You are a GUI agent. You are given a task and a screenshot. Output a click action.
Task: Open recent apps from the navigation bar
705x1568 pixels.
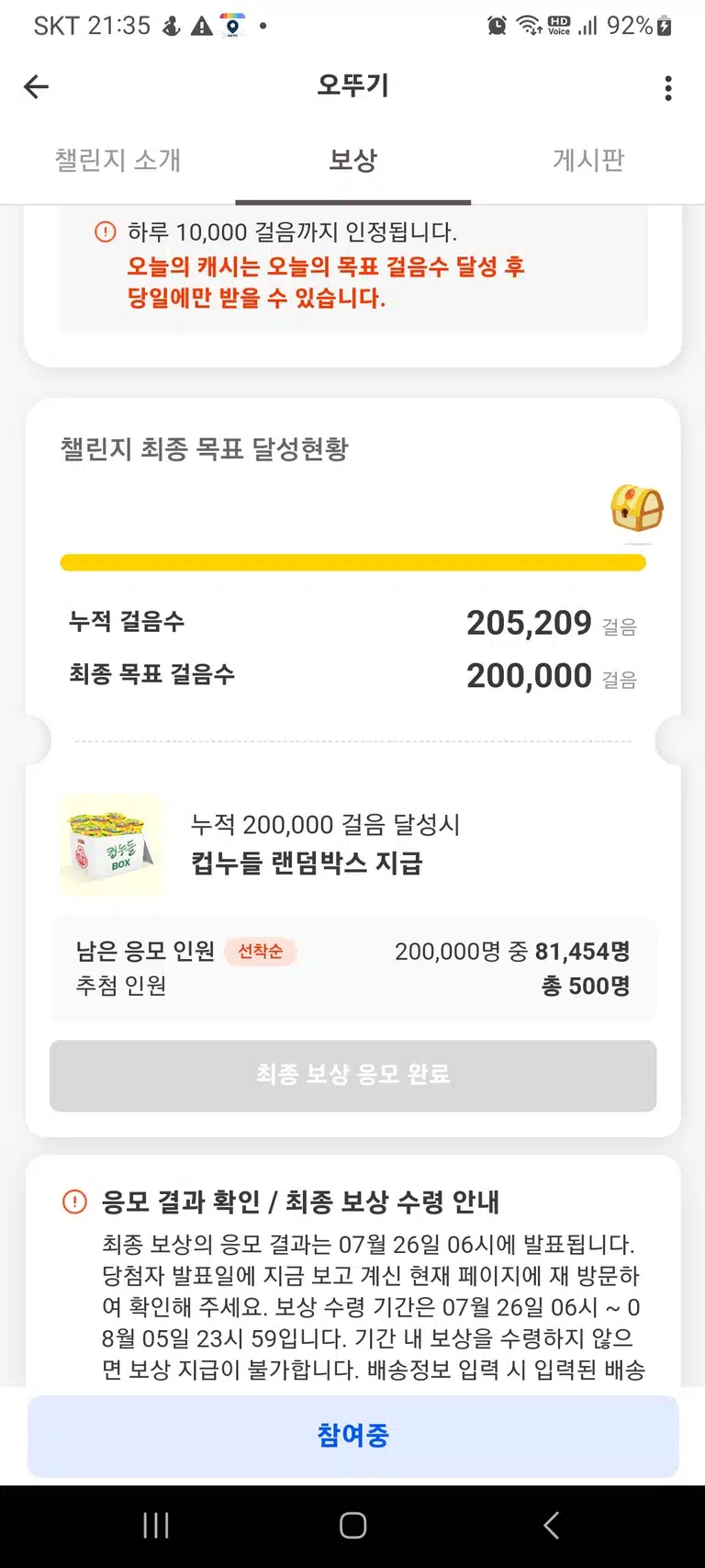[x=156, y=1526]
